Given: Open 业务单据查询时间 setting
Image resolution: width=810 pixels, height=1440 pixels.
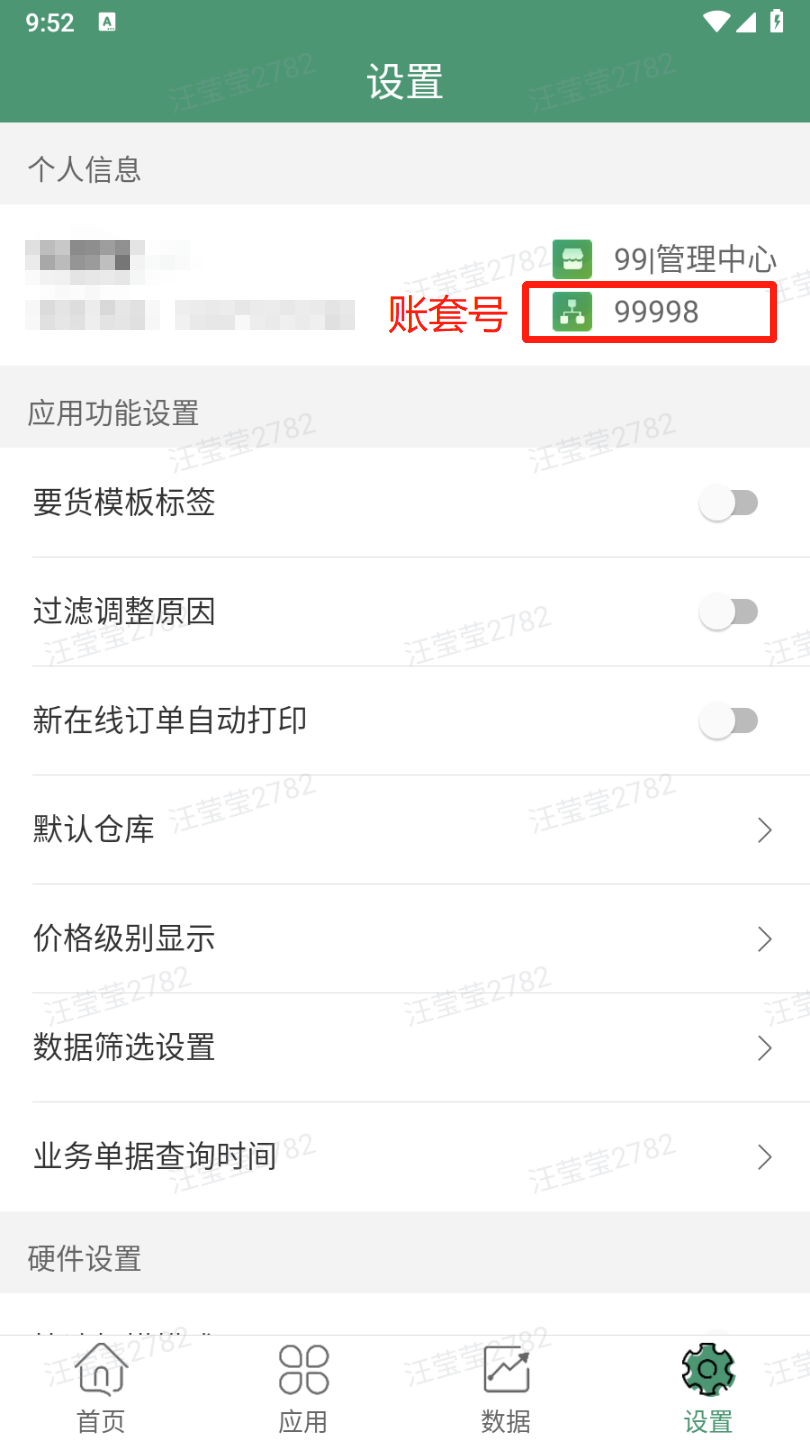Looking at the screenshot, I should click(405, 1157).
